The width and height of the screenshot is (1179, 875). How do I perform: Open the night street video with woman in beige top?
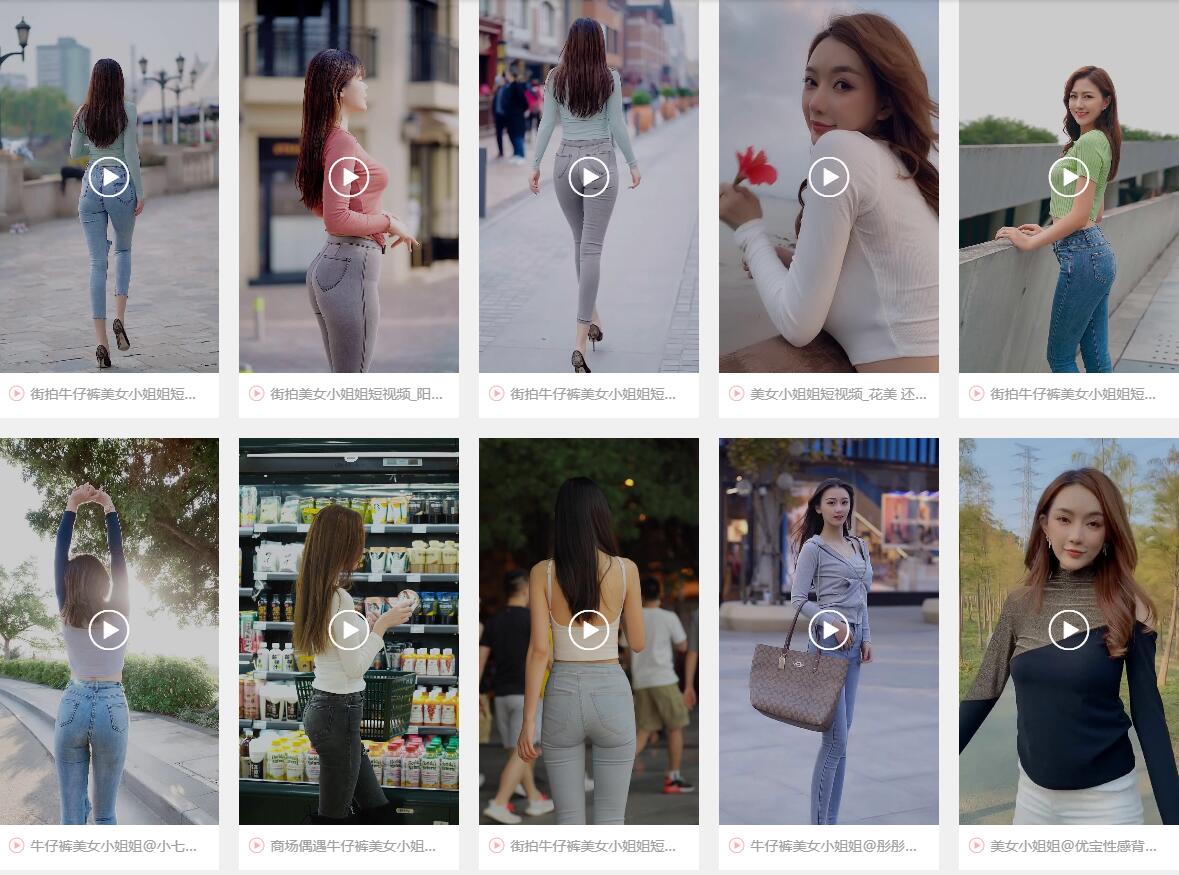tap(589, 630)
